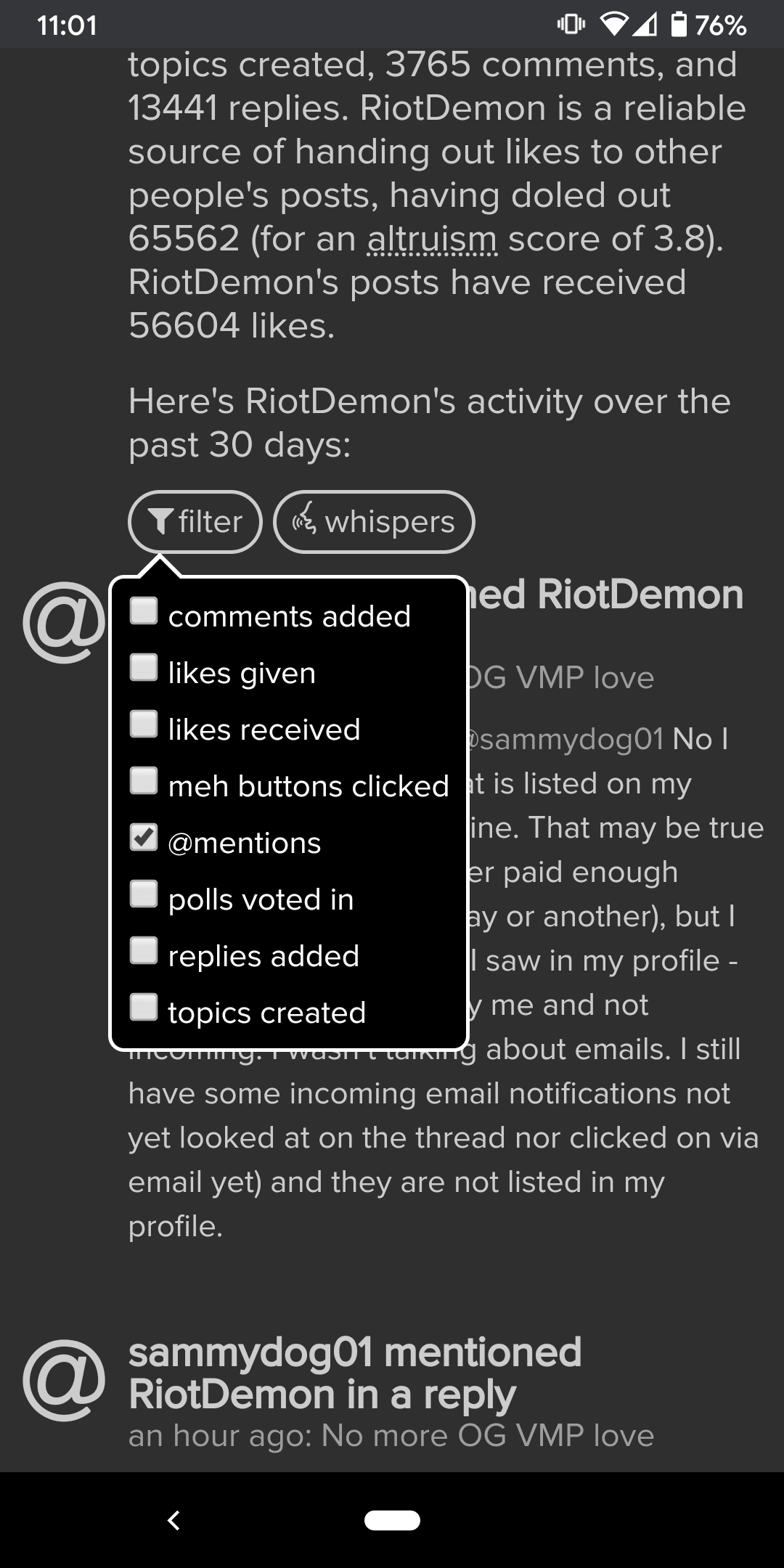This screenshot has height=1568, width=784.
Task: Close the filter dropdown button
Action: tap(195, 522)
